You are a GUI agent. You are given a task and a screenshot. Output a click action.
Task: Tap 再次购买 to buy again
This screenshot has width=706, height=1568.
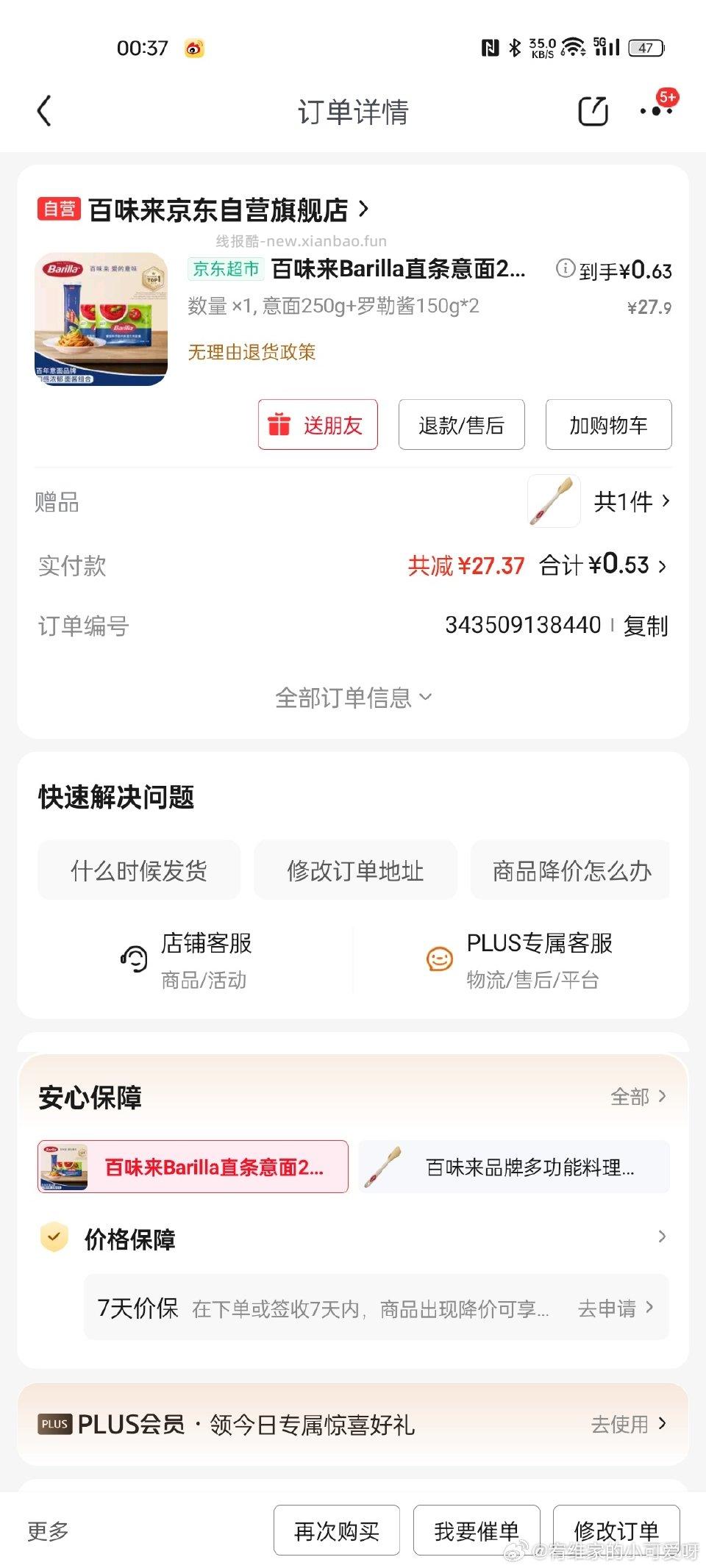tap(336, 1530)
